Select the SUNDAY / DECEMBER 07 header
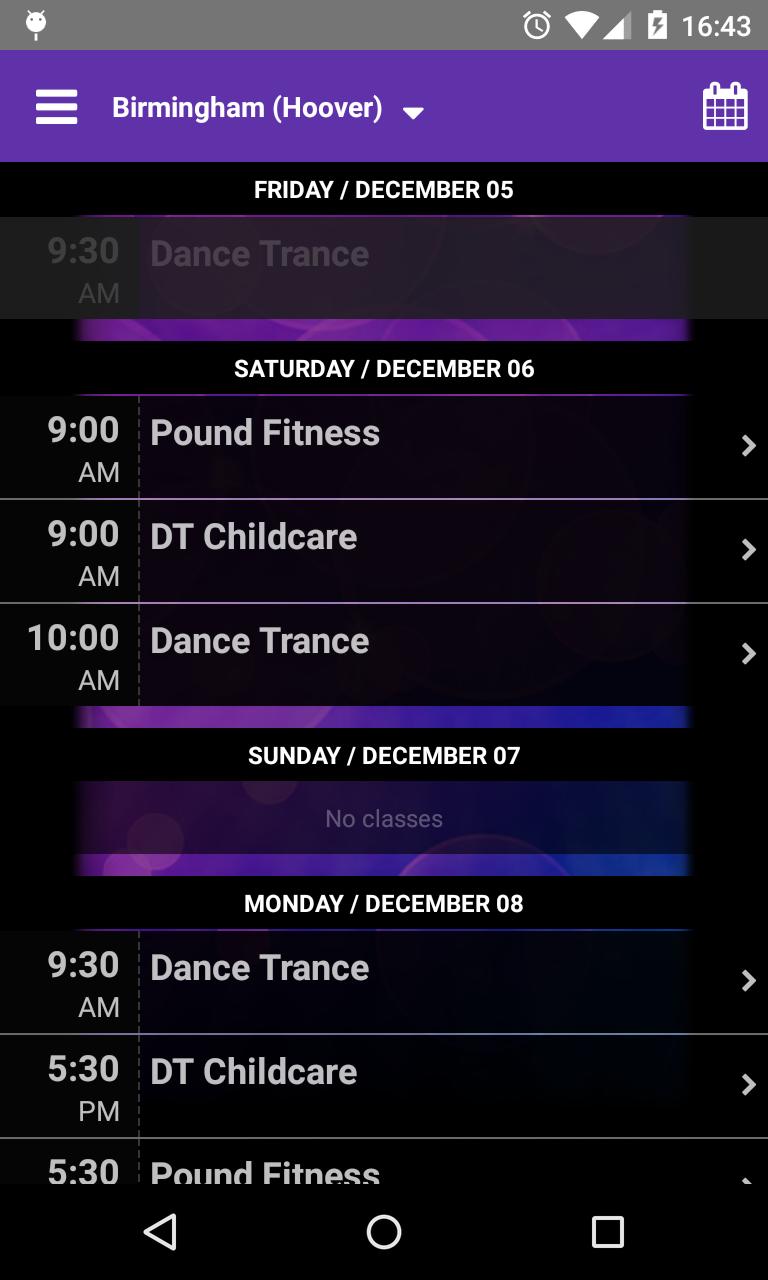Viewport: 768px width, 1280px height. [384, 756]
